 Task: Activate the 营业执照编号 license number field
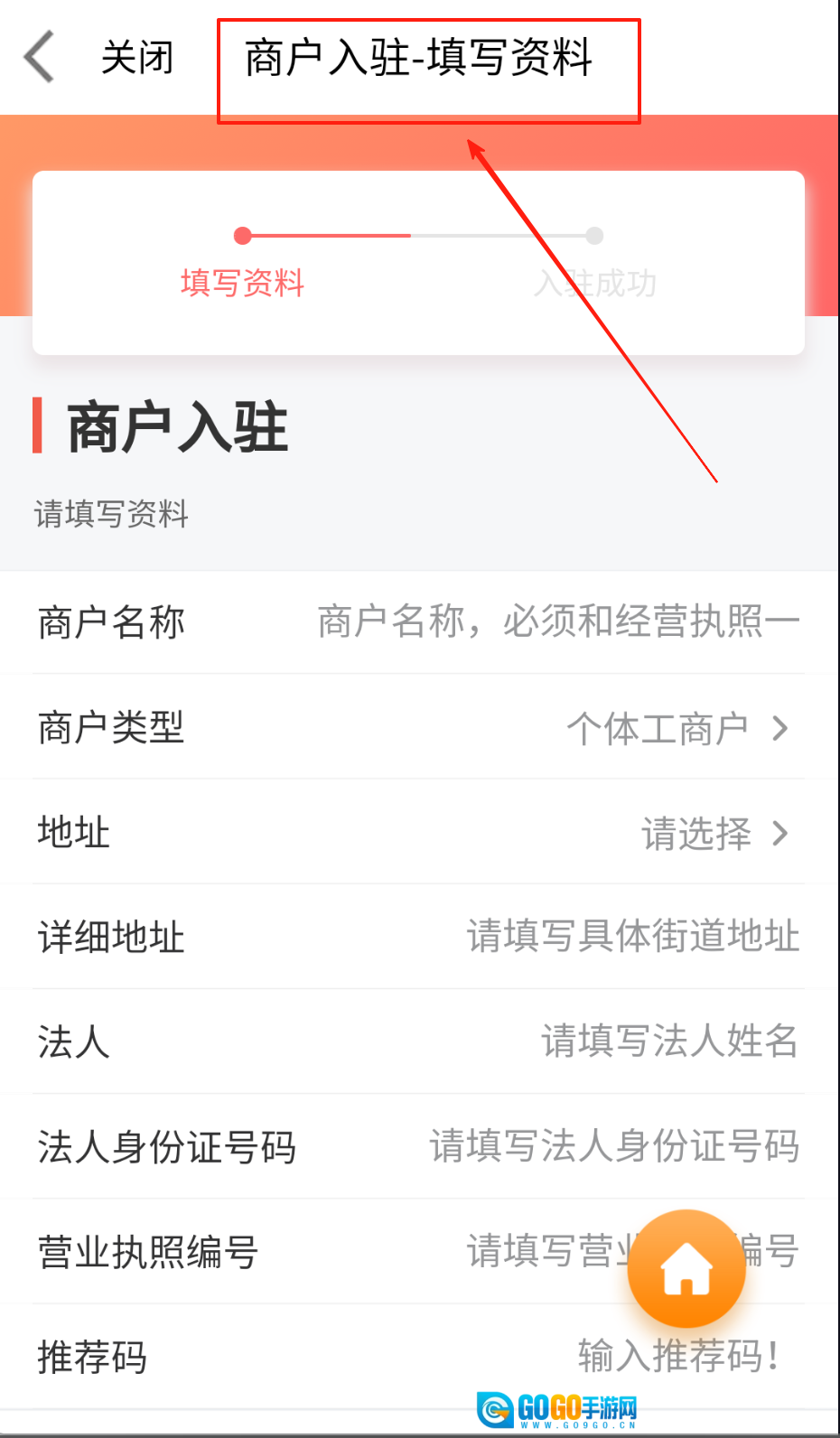542,1252
